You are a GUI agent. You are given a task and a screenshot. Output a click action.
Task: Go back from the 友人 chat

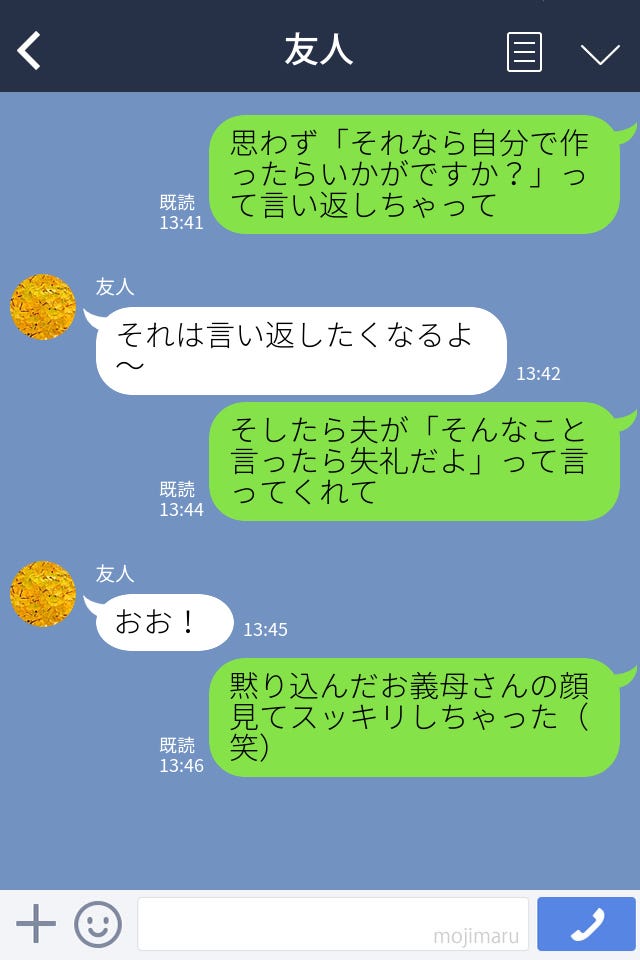tap(30, 51)
